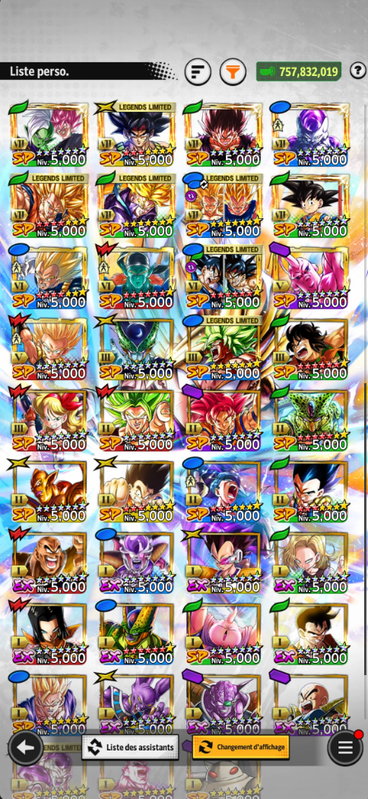Select the Krillin EX card
Image resolution: width=368 pixels, height=799 pixels.
pos(310,703)
